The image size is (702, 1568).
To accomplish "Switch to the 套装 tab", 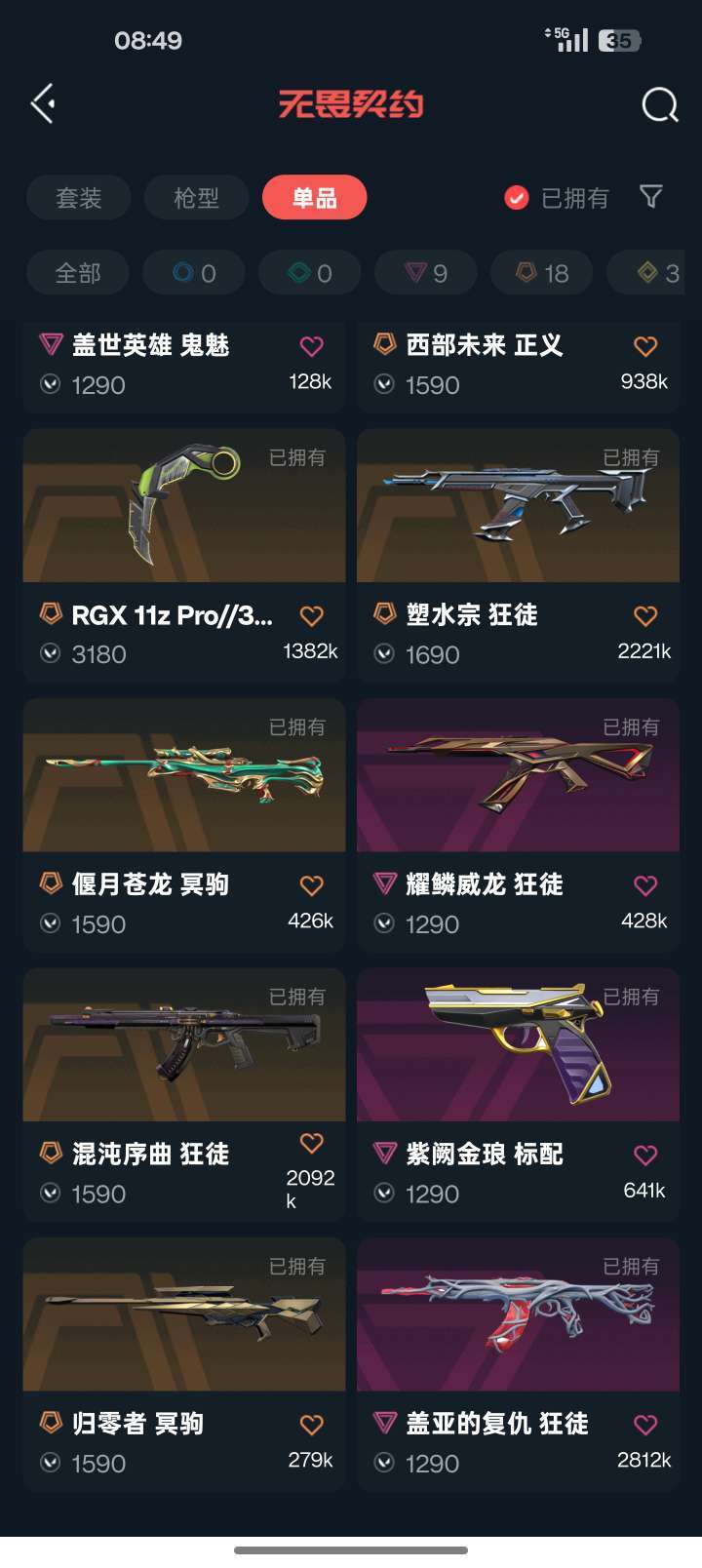I will click(x=79, y=198).
